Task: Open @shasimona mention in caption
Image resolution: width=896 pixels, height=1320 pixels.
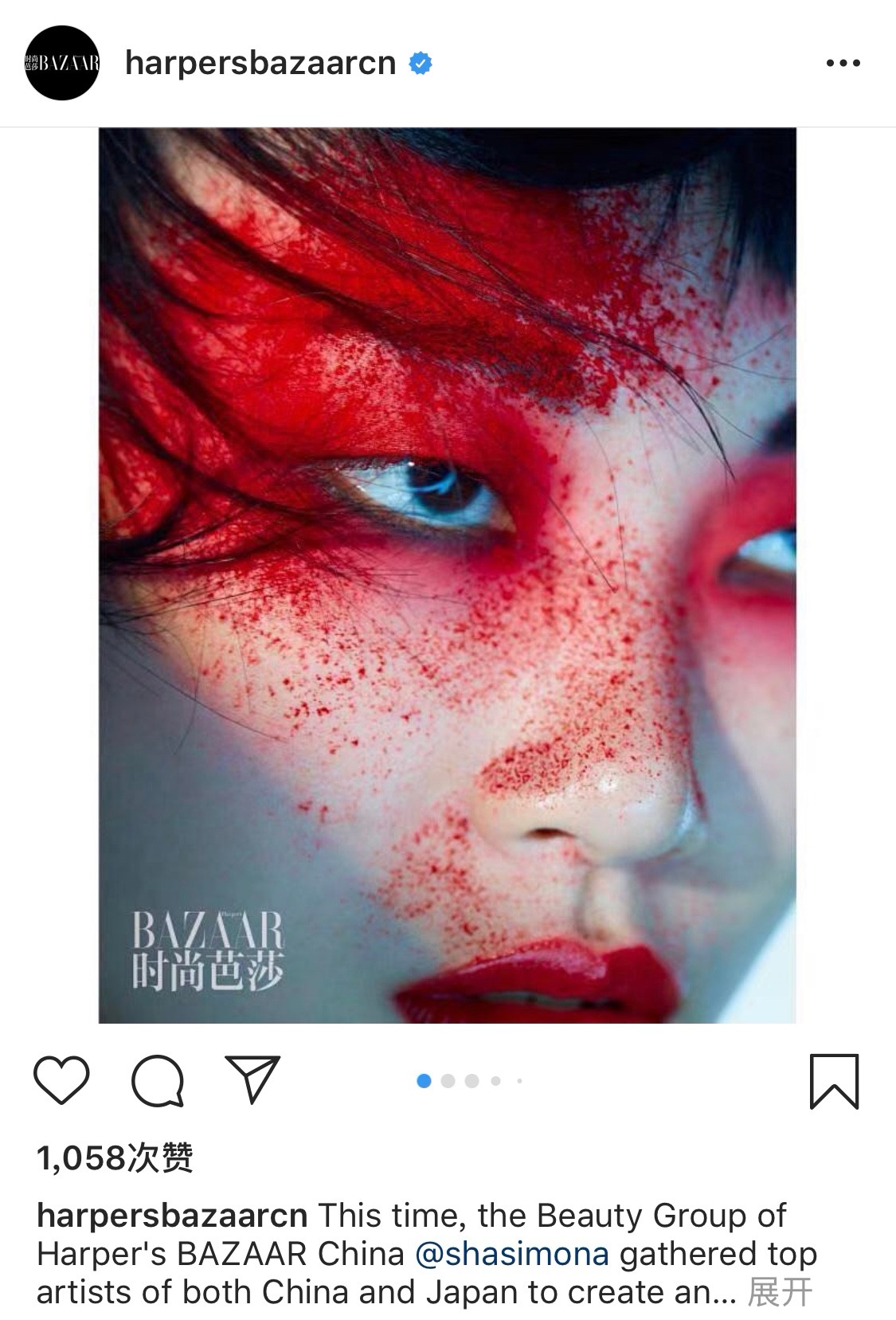Action: coord(512,1254)
